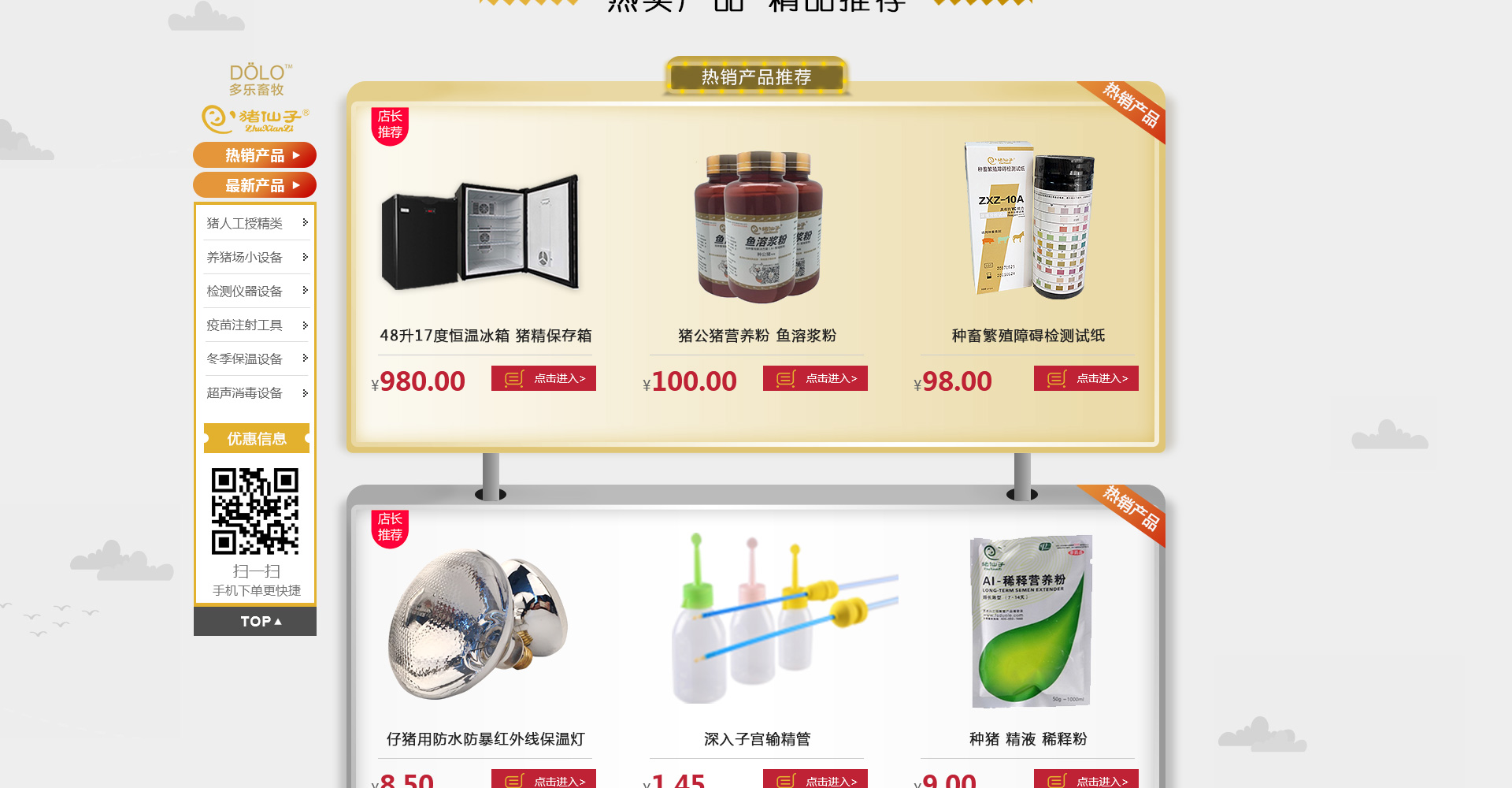Open the 养猪场小设备 category
The height and width of the screenshot is (788, 1512).
(254, 257)
